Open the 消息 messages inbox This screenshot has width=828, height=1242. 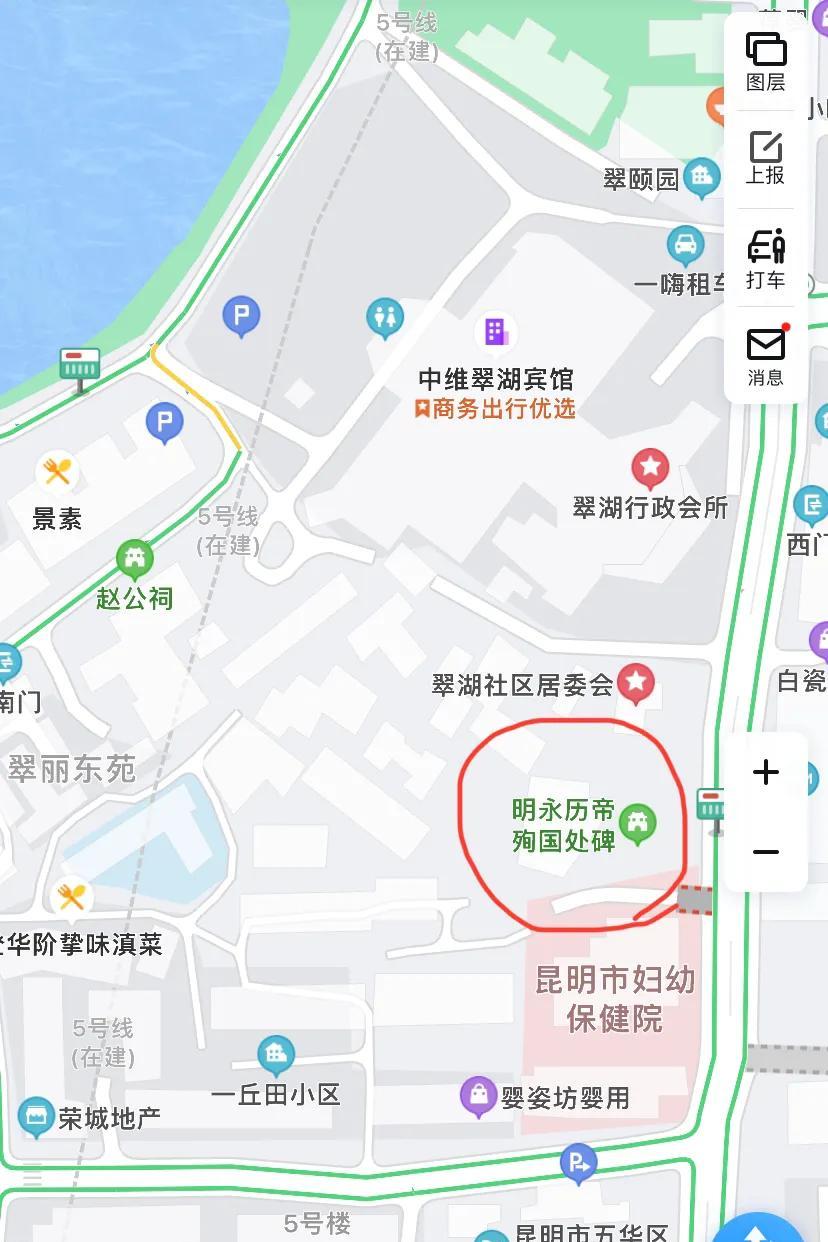coord(766,356)
